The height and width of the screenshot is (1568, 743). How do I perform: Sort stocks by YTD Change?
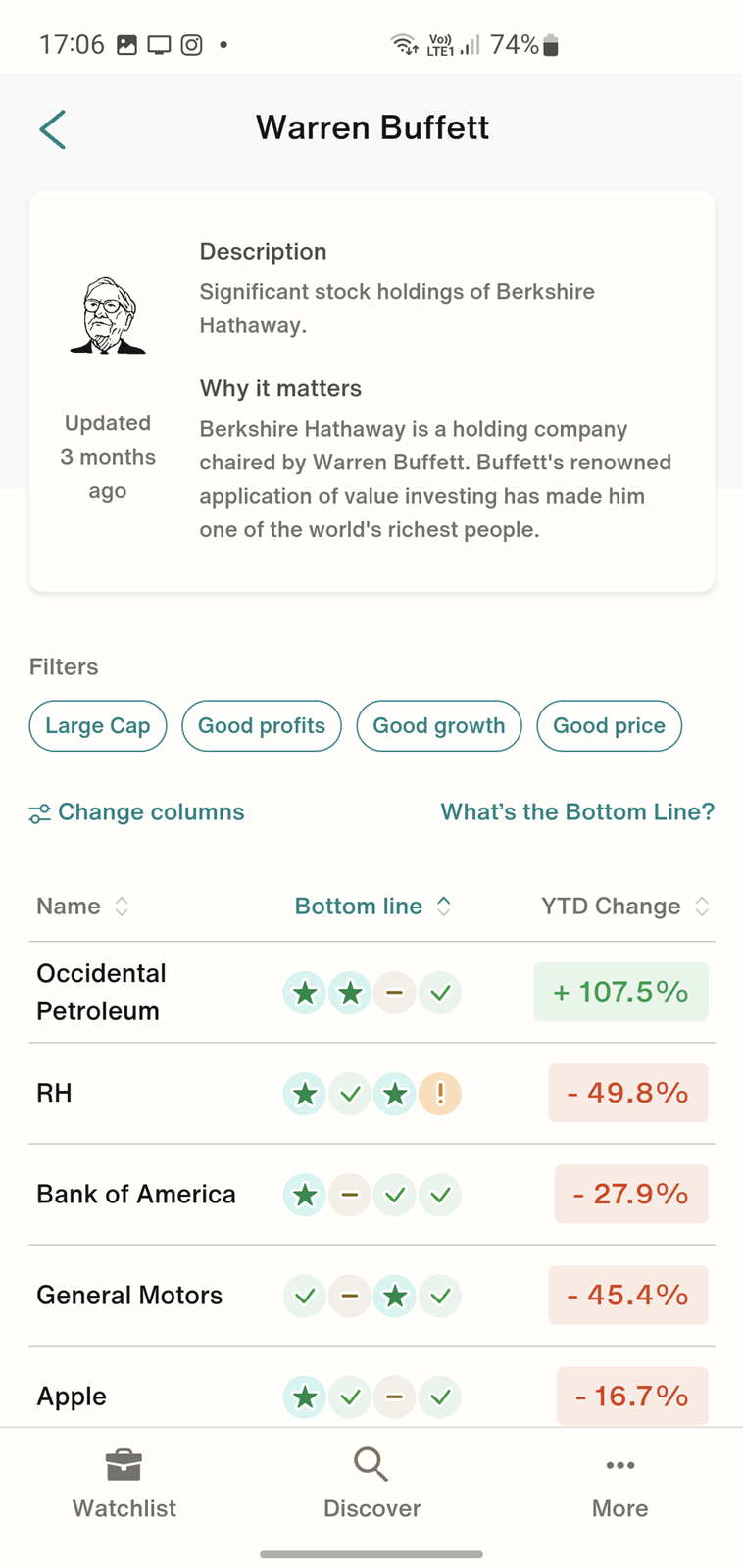pos(625,906)
